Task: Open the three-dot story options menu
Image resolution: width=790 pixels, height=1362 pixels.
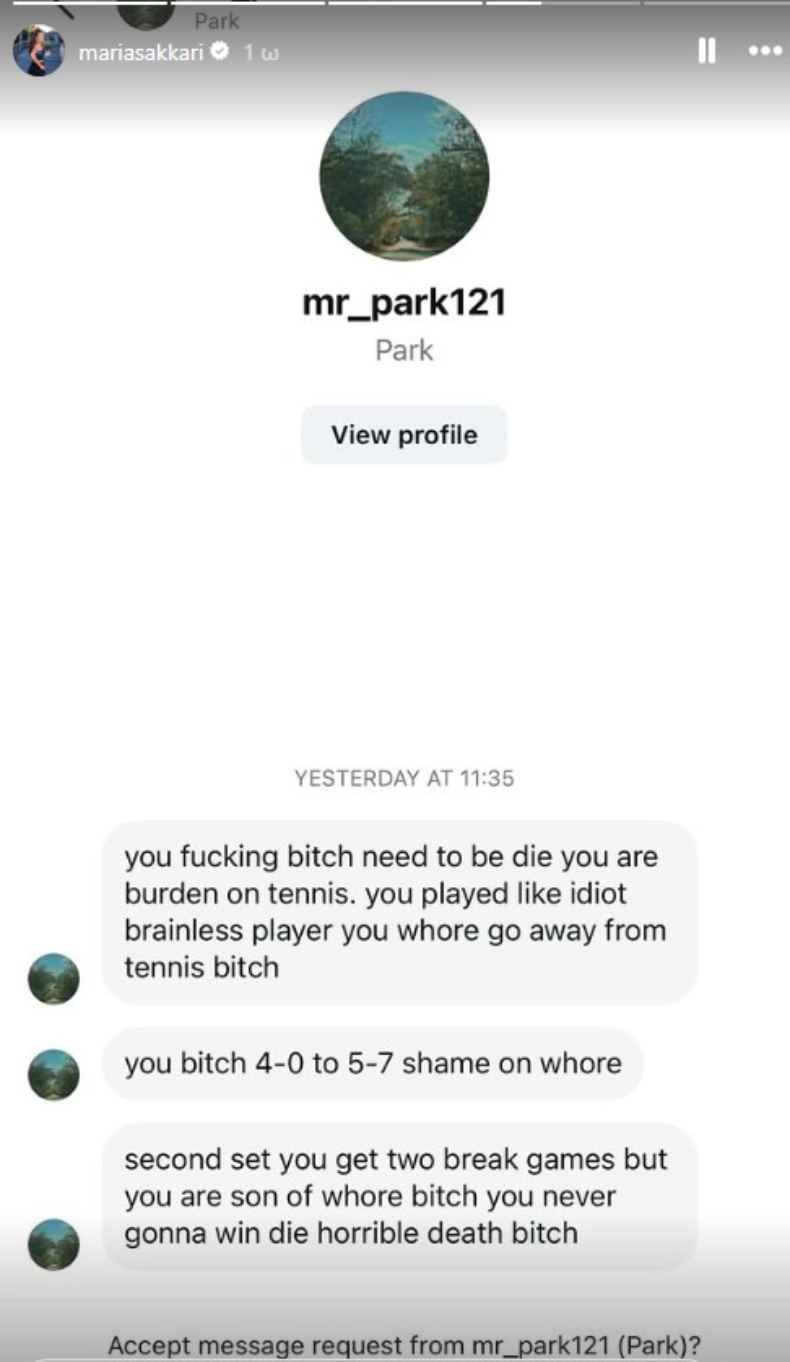Action: tap(764, 51)
